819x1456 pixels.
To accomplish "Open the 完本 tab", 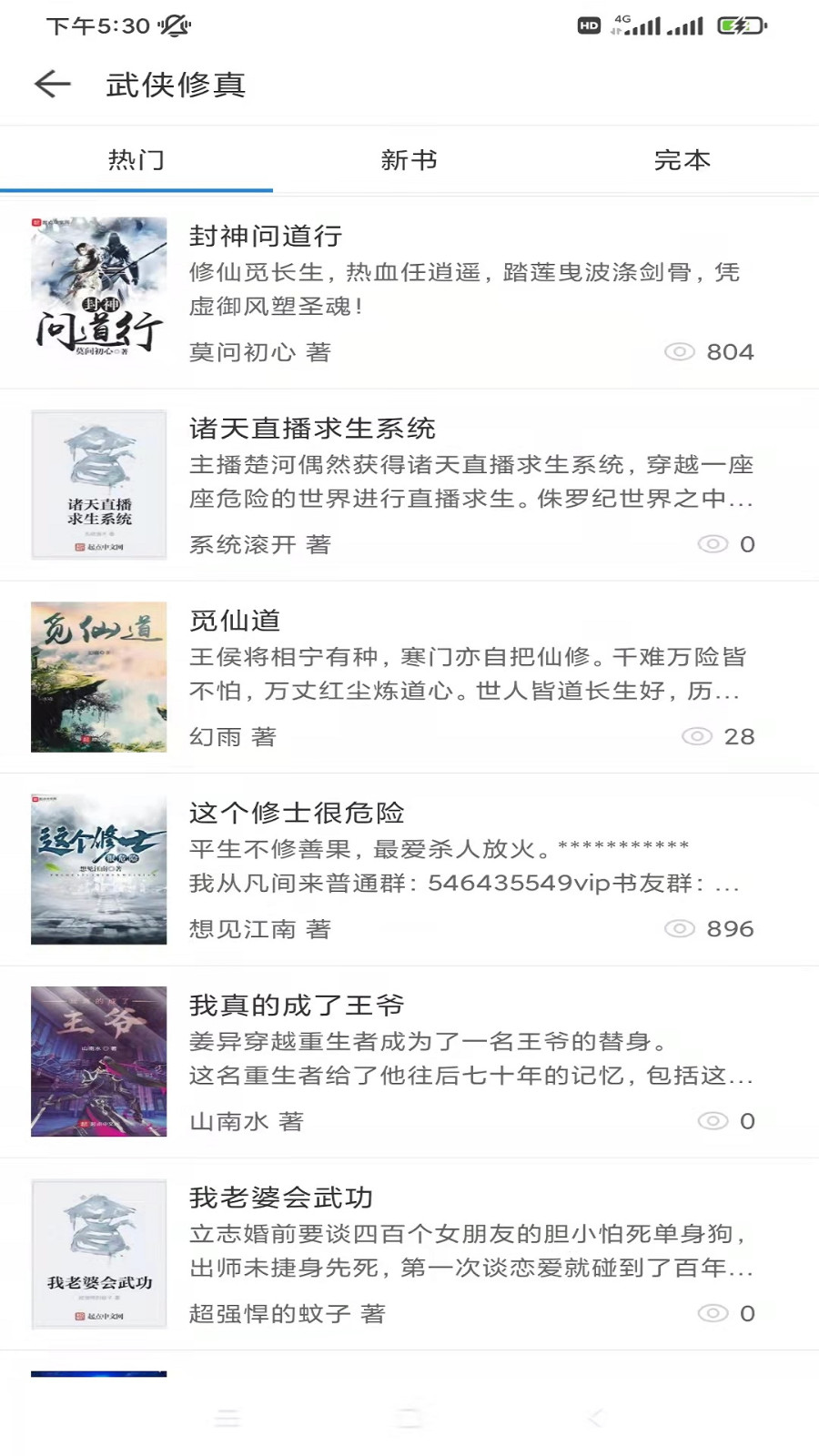I will point(684,159).
